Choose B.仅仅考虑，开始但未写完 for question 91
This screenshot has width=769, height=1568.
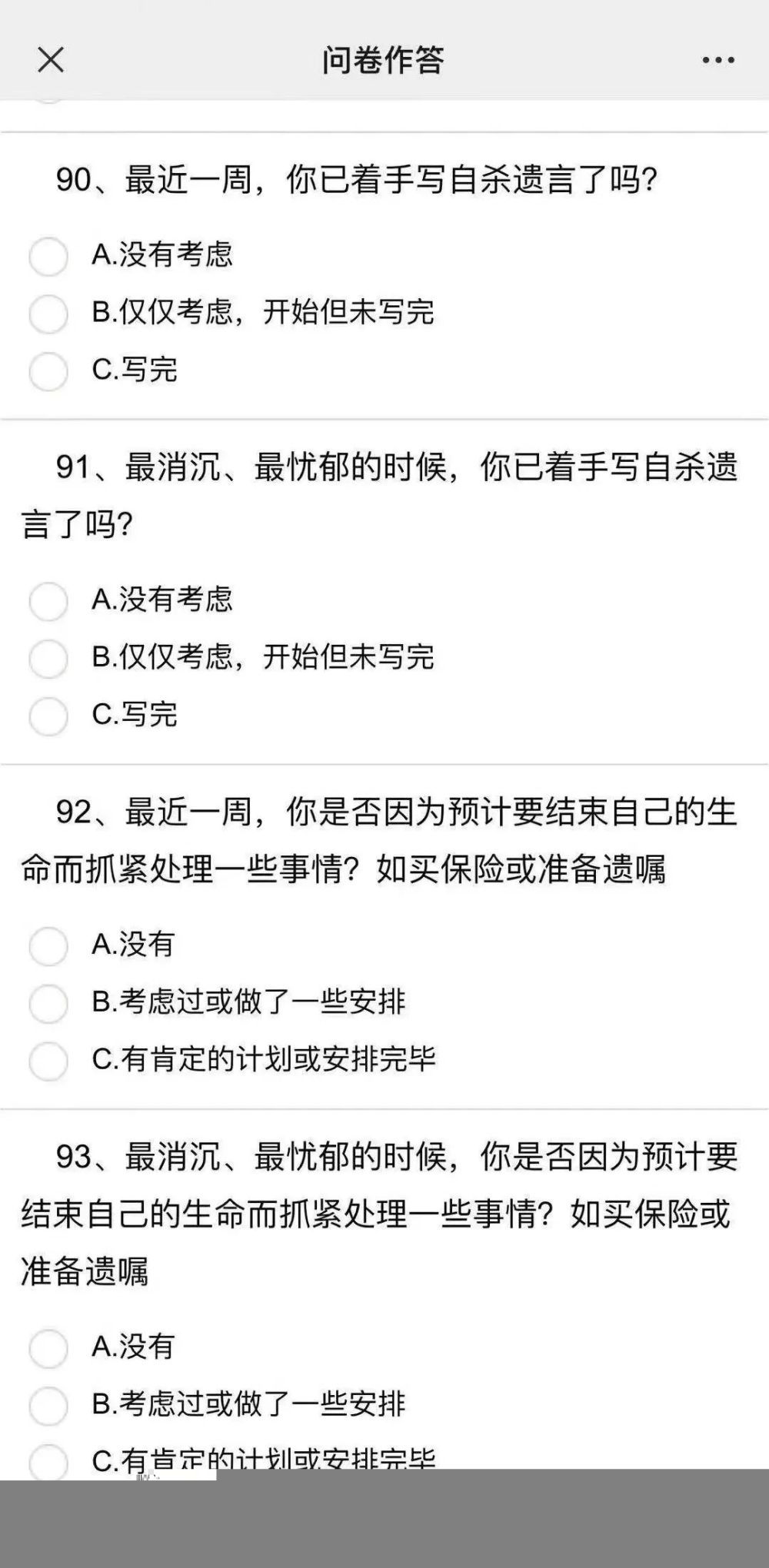pos(48,658)
